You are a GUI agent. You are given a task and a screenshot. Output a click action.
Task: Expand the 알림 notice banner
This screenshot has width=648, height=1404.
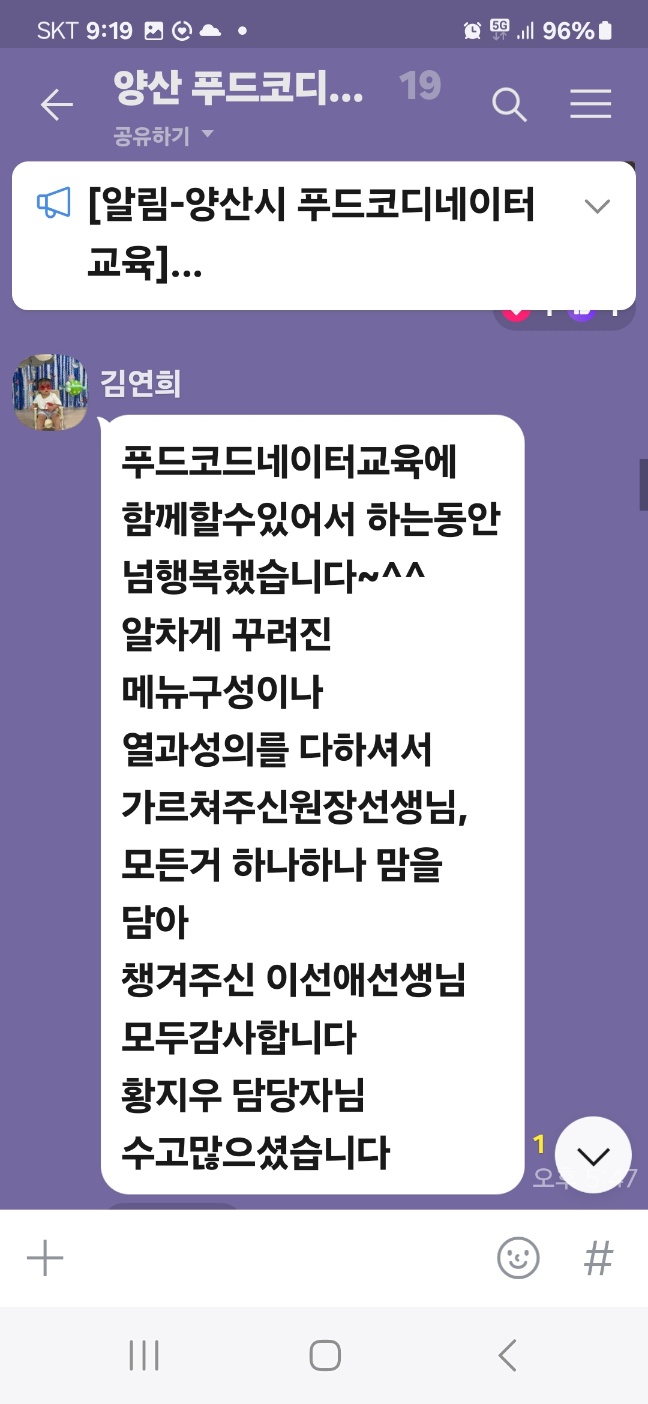597,207
